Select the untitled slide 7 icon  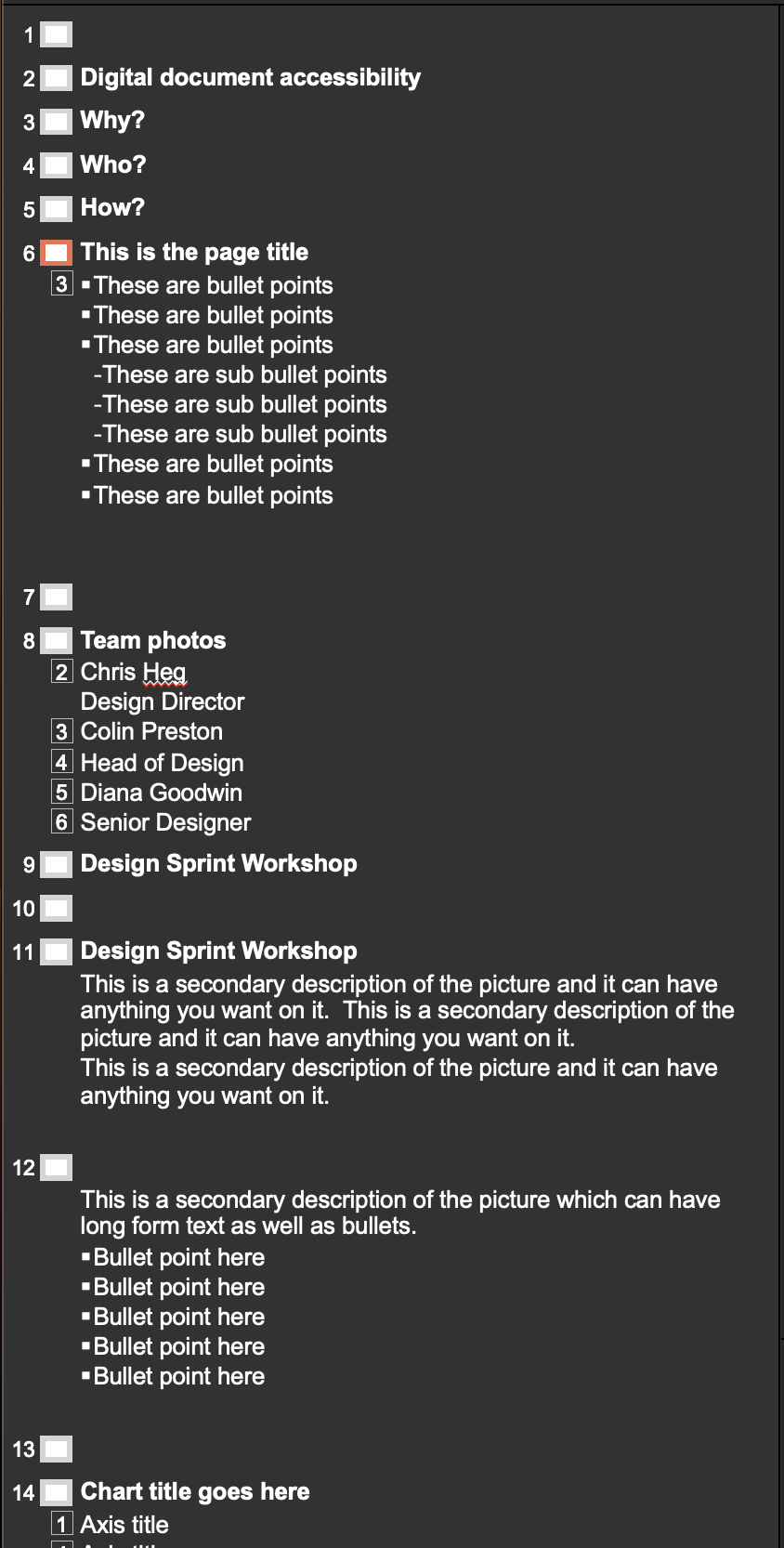[57, 597]
